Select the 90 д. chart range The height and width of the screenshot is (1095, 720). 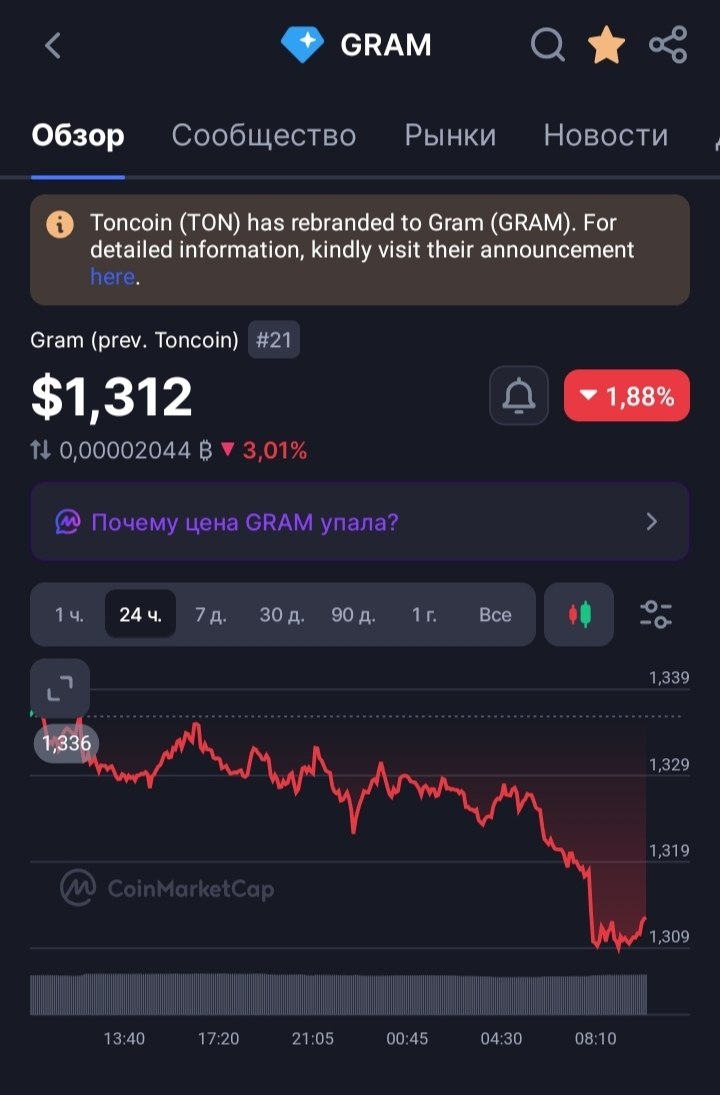click(x=353, y=615)
